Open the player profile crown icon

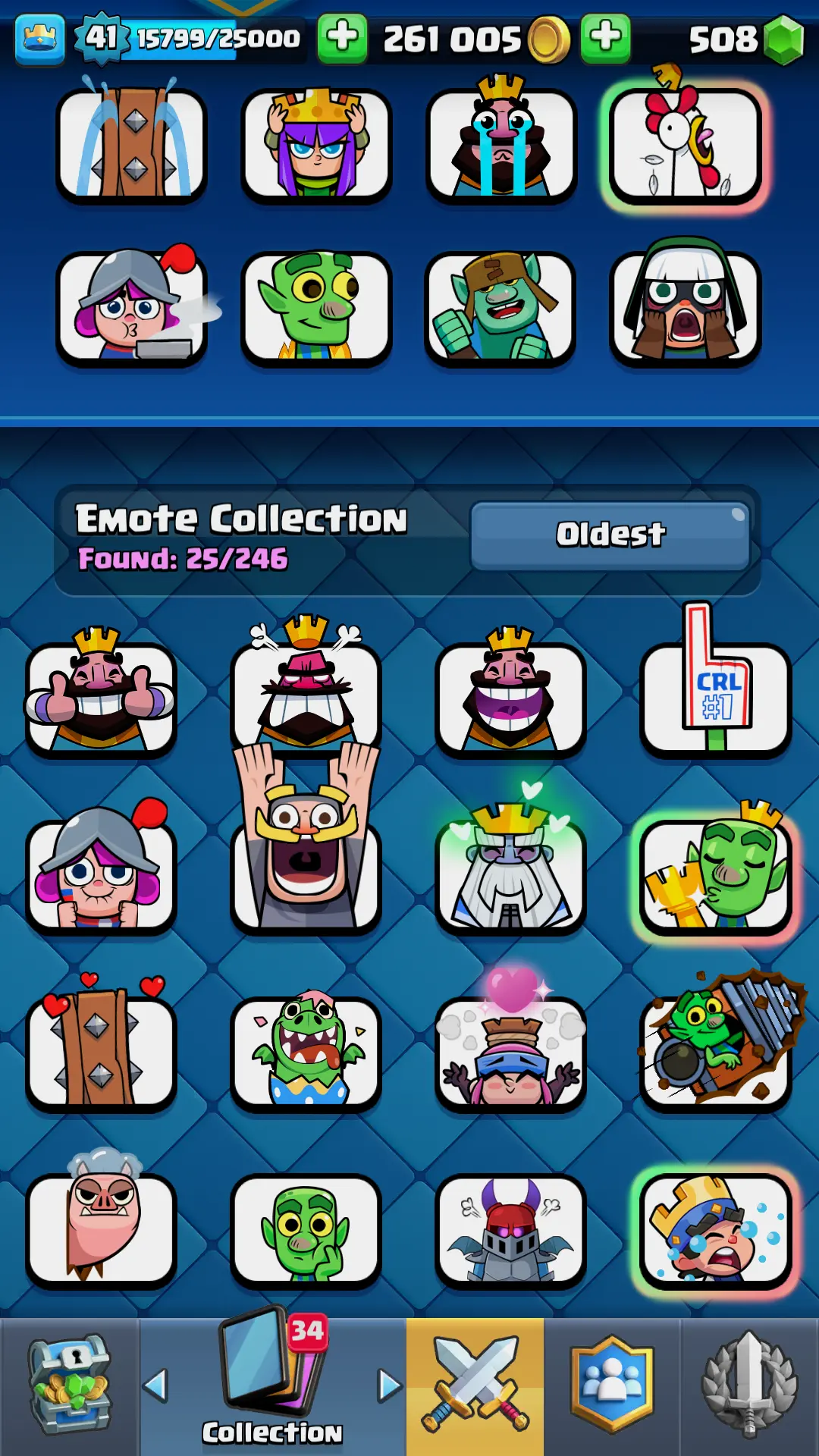pyautogui.click(x=39, y=38)
